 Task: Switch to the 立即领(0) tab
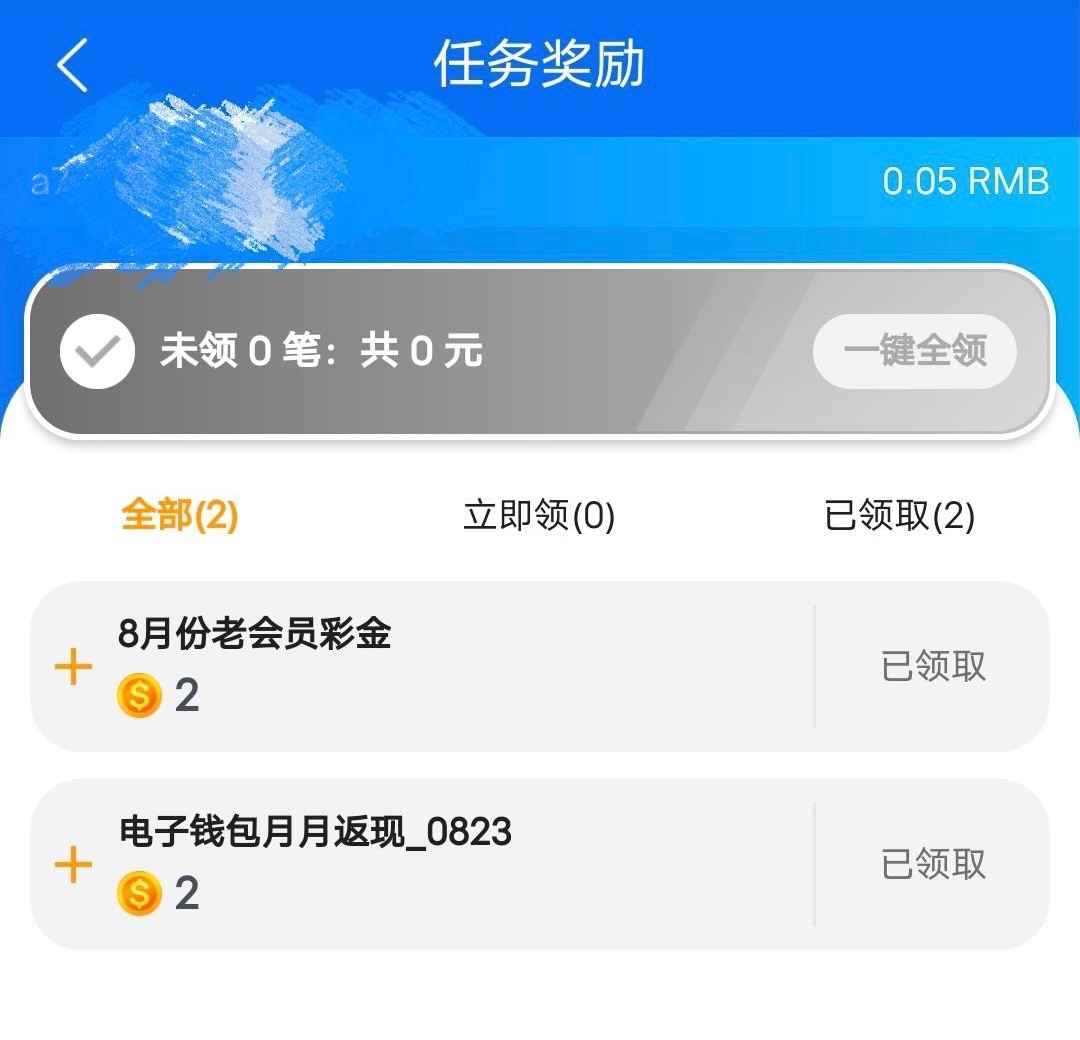point(539,516)
